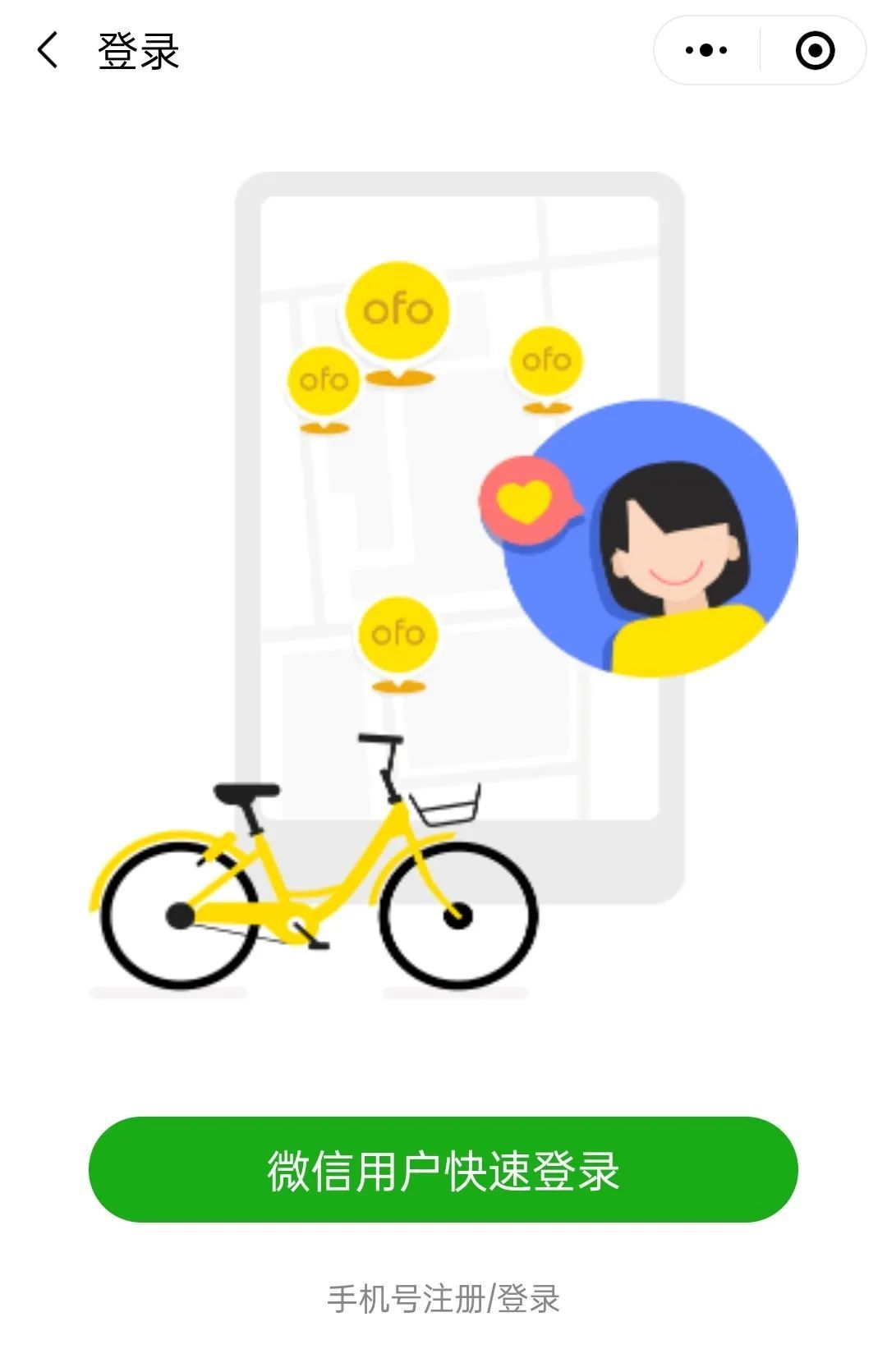The image size is (887, 1372).
Task: Open the mini program three-dot menu
Action: (706, 51)
